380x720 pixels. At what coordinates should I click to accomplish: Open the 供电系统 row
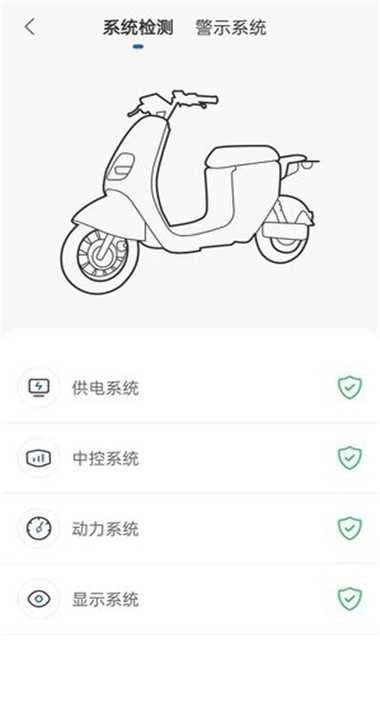190,388
